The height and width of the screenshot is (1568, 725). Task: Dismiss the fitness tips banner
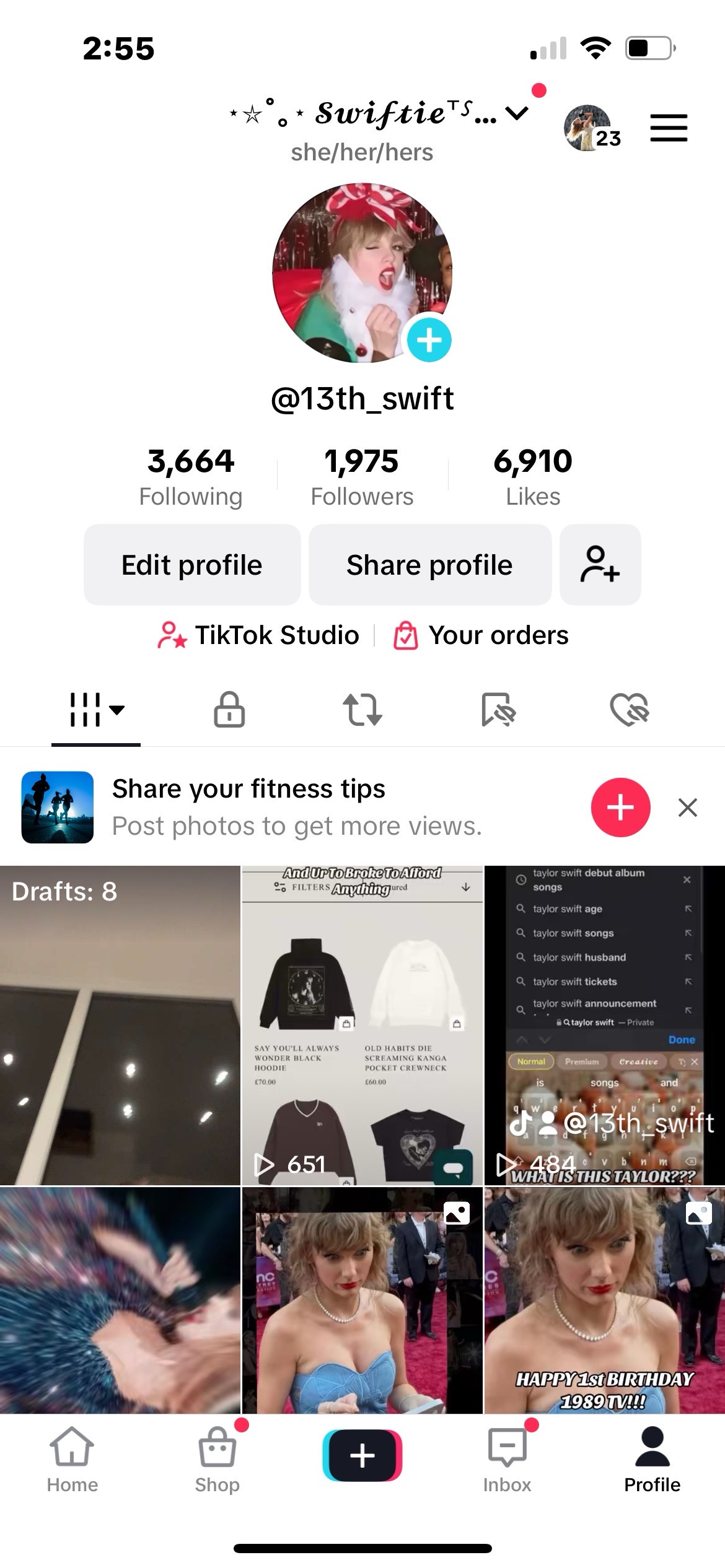[x=687, y=808]
